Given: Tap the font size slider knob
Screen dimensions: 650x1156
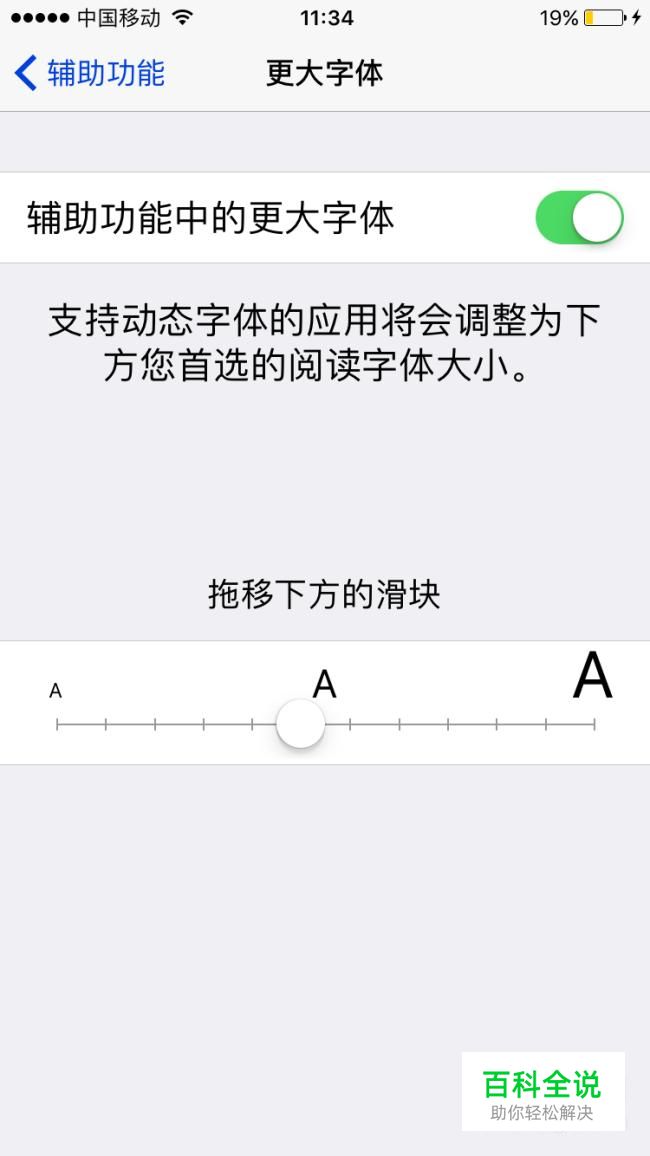Looking at the screenshot, I should (x=300, y=723).
